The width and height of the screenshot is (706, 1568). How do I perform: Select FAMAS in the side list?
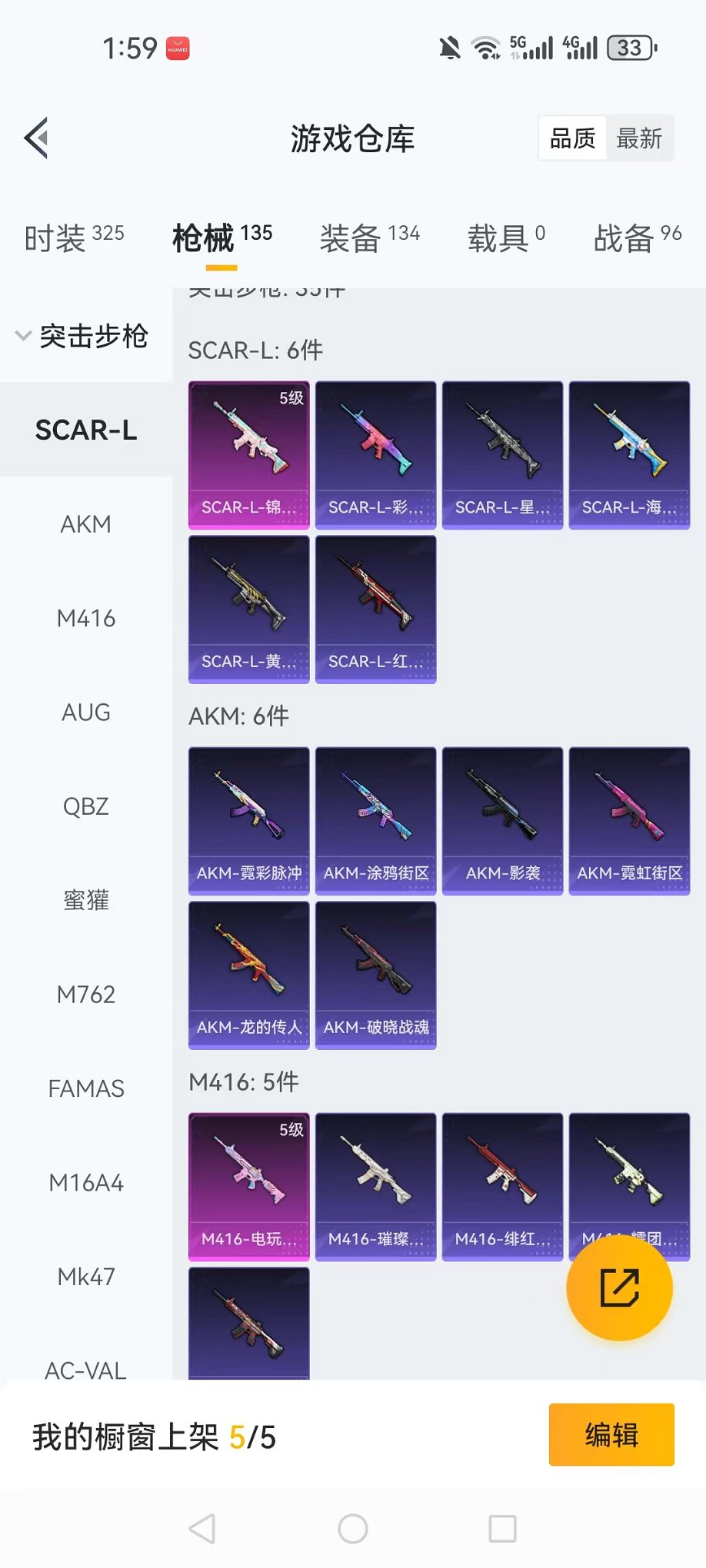(x=86, y=1088)
